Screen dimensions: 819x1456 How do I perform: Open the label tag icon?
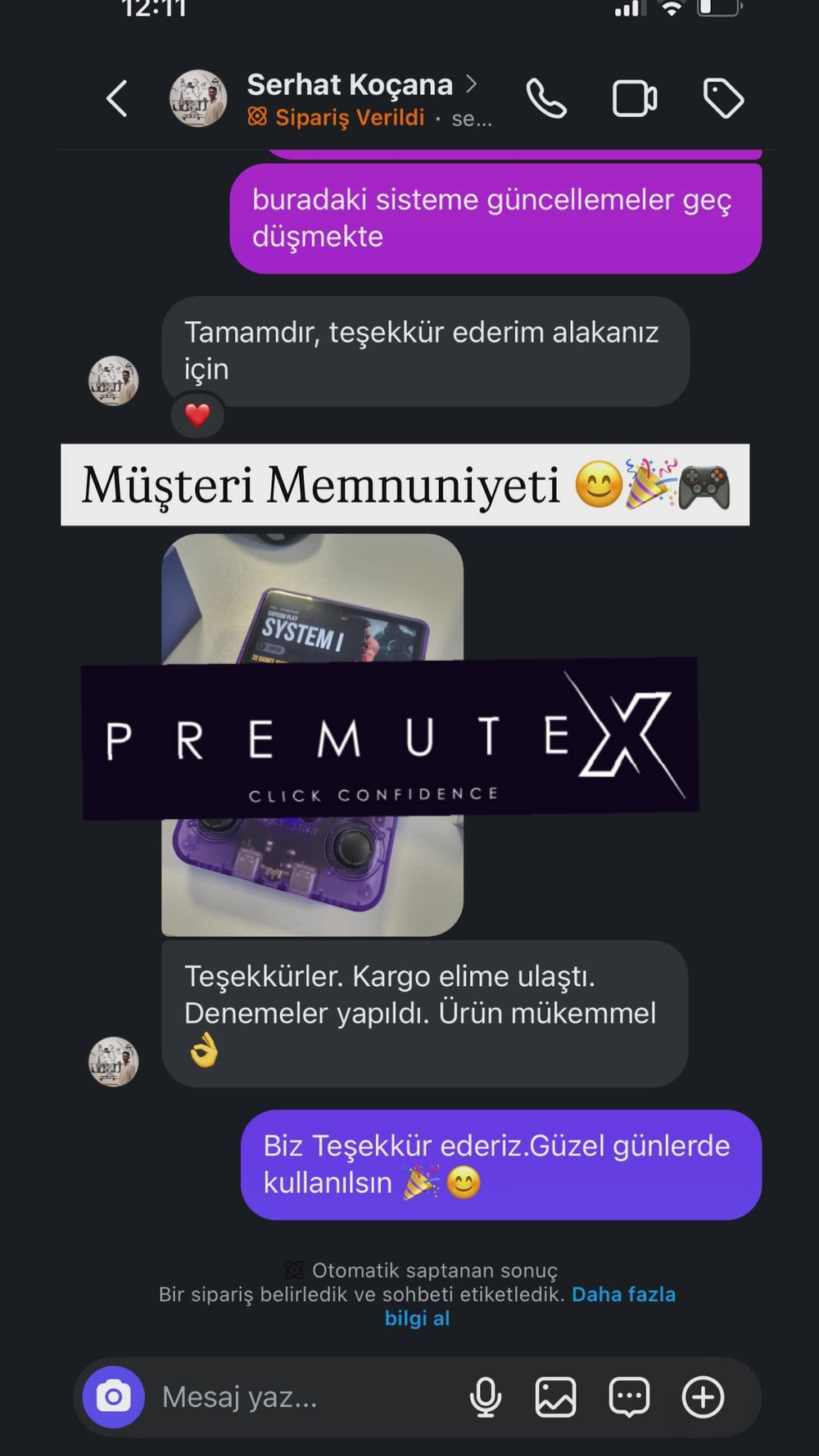(x=723, y=99)
